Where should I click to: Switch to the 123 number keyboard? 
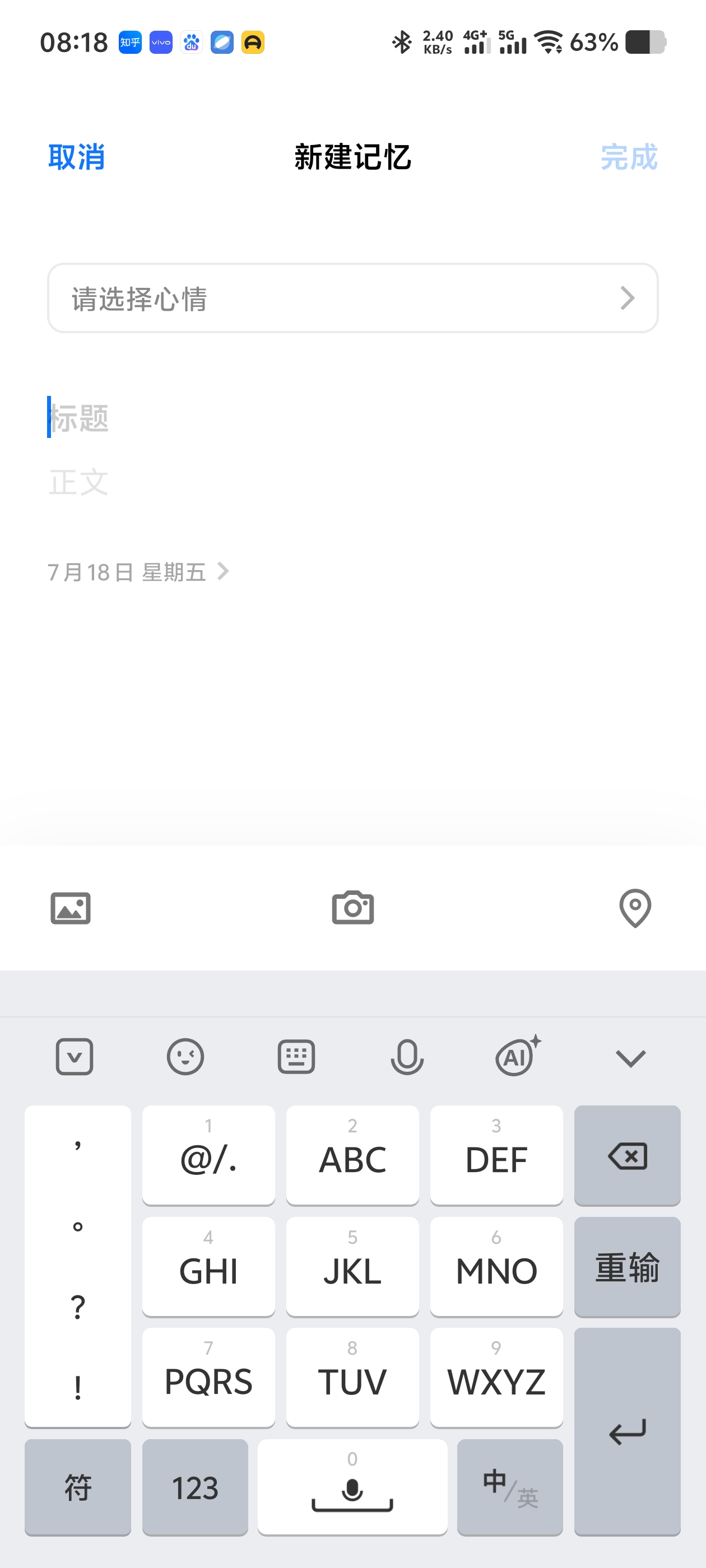[195, 1487]
